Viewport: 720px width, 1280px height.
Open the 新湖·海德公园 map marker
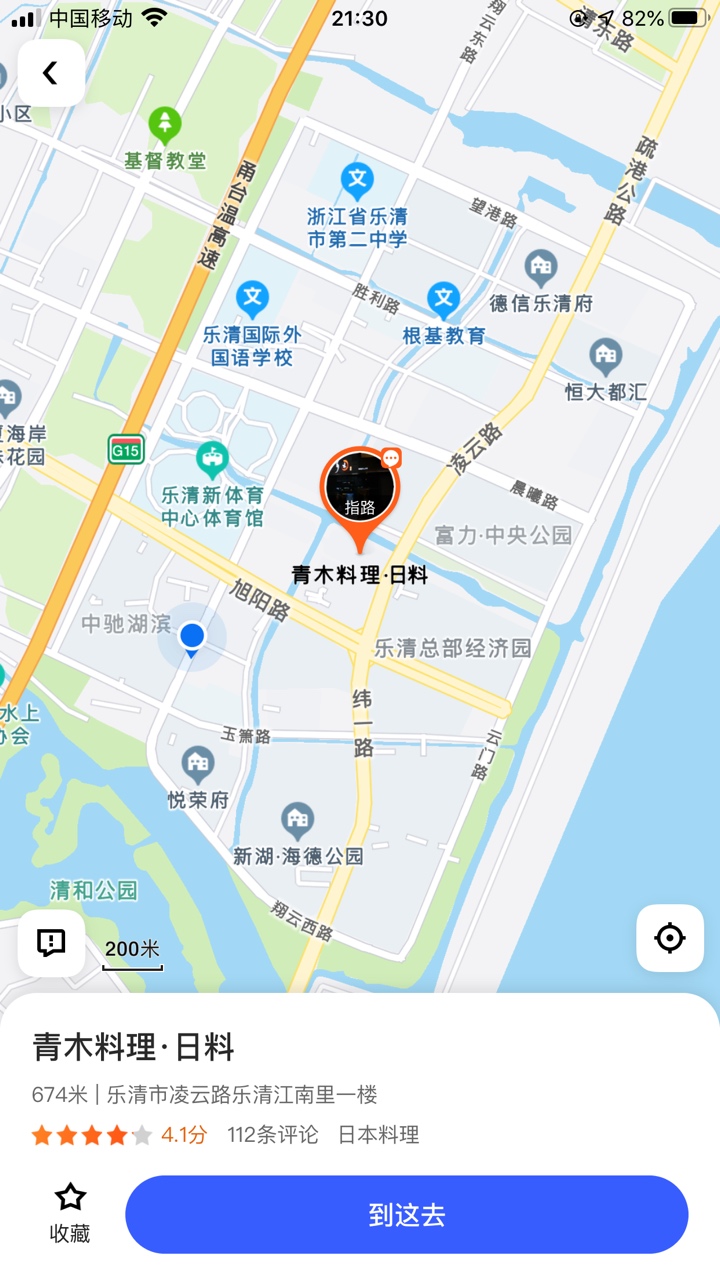[x=297, y=822]
